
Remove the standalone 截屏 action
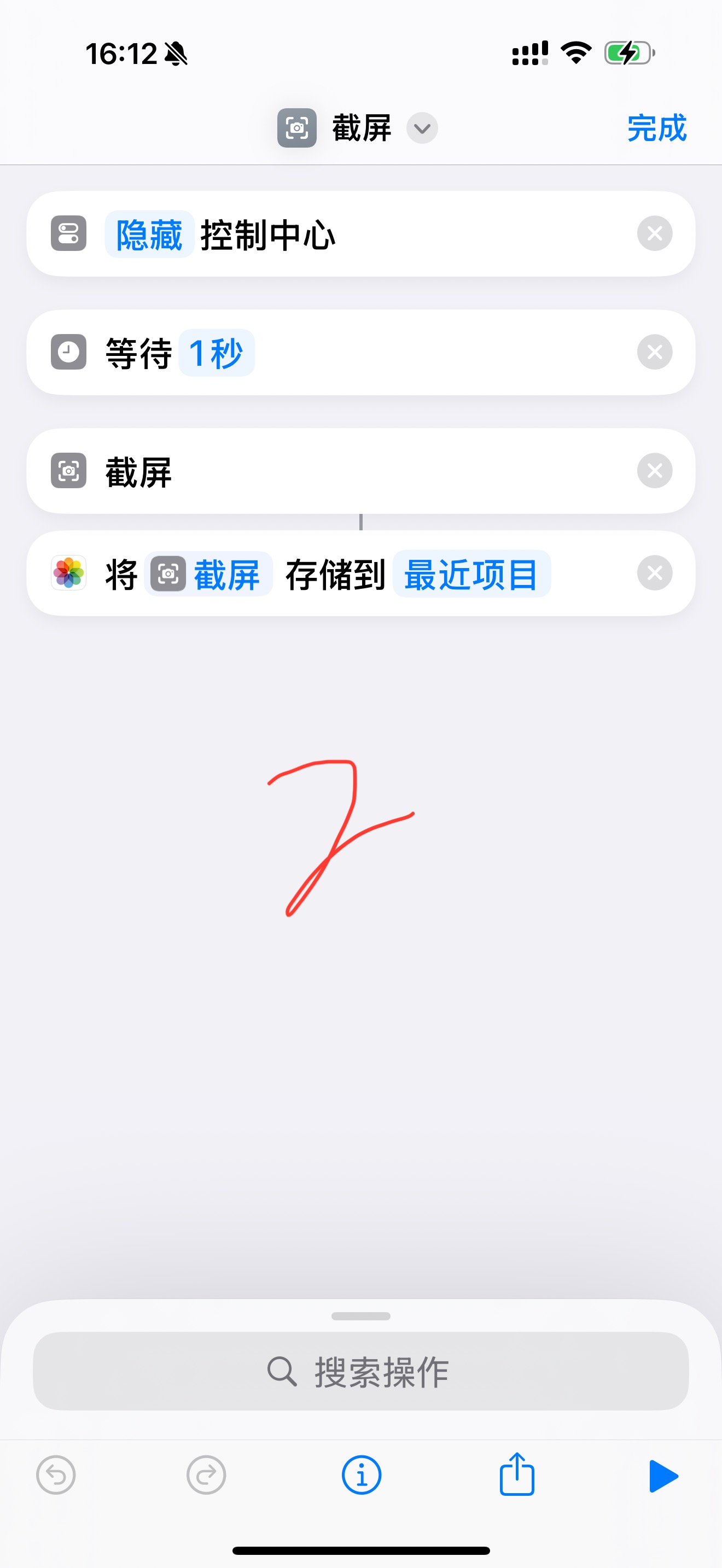click(654, 471)
